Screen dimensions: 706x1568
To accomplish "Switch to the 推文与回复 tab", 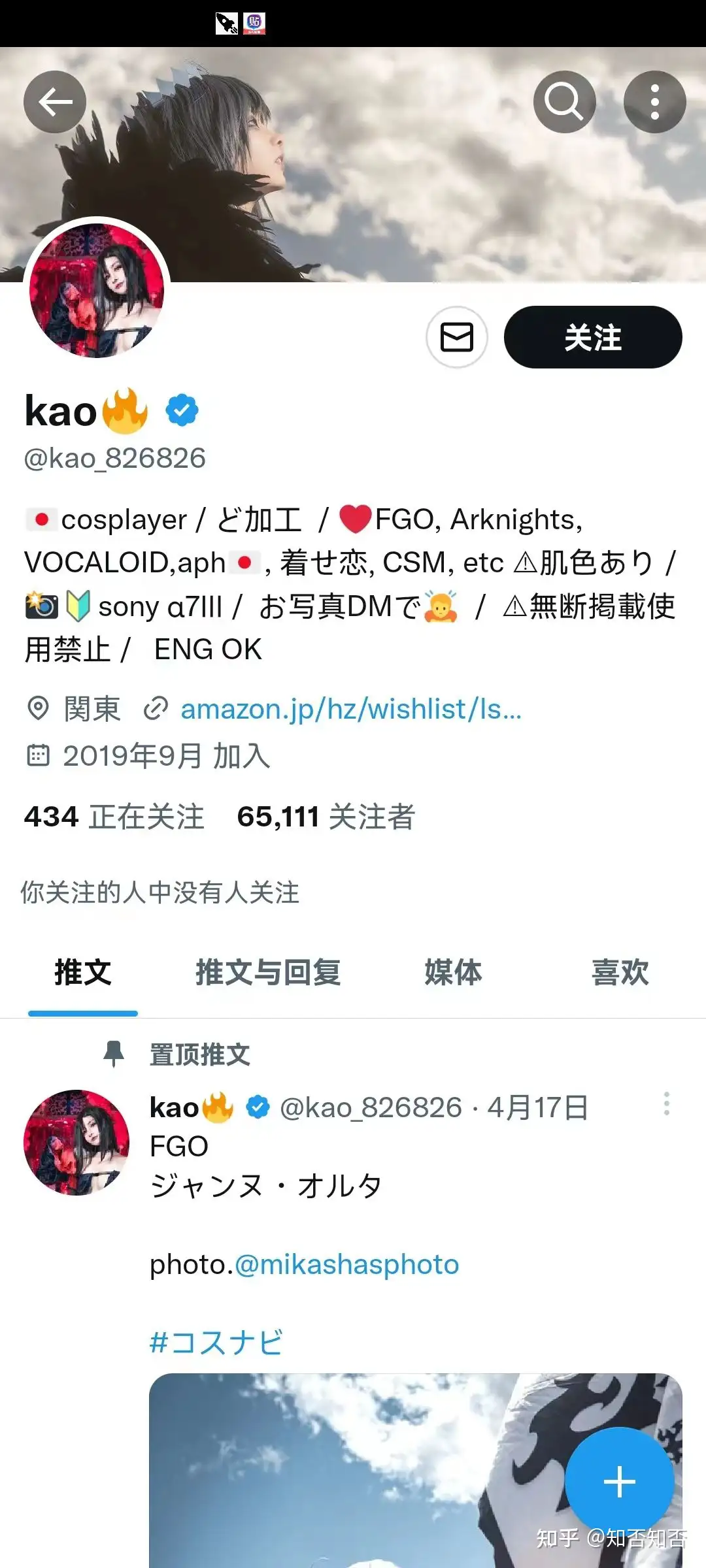I will [268, 972].
